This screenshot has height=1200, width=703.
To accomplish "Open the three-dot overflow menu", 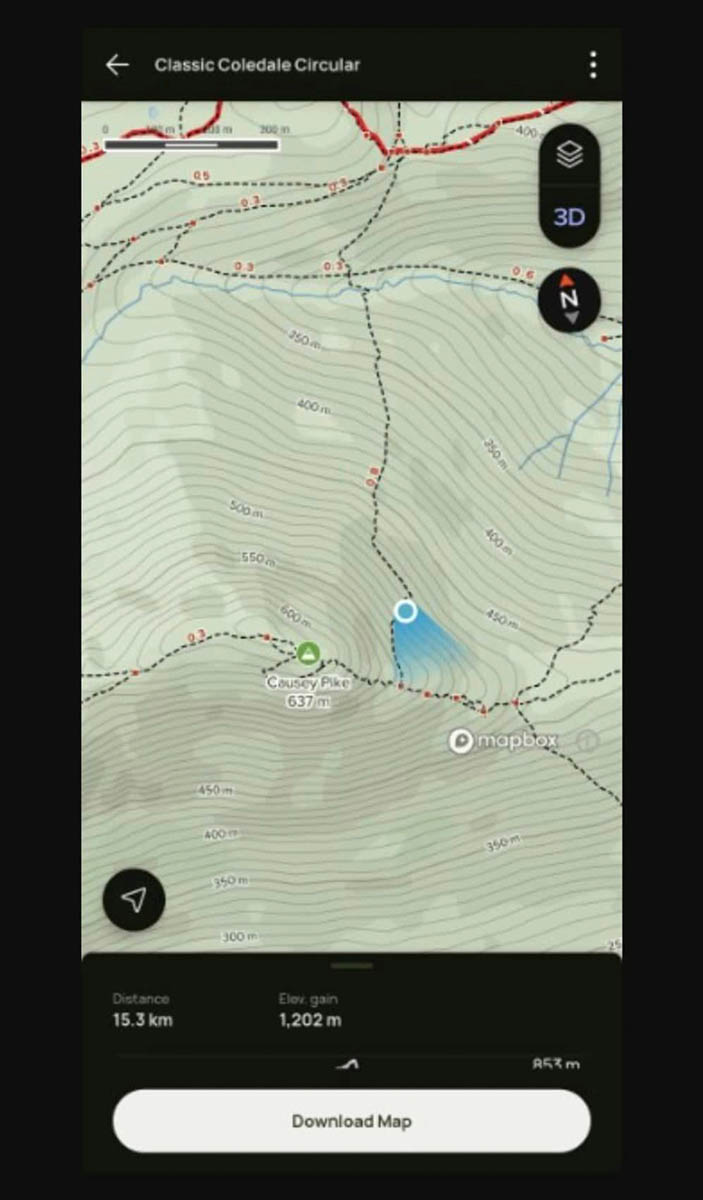I will pos(593,65).
